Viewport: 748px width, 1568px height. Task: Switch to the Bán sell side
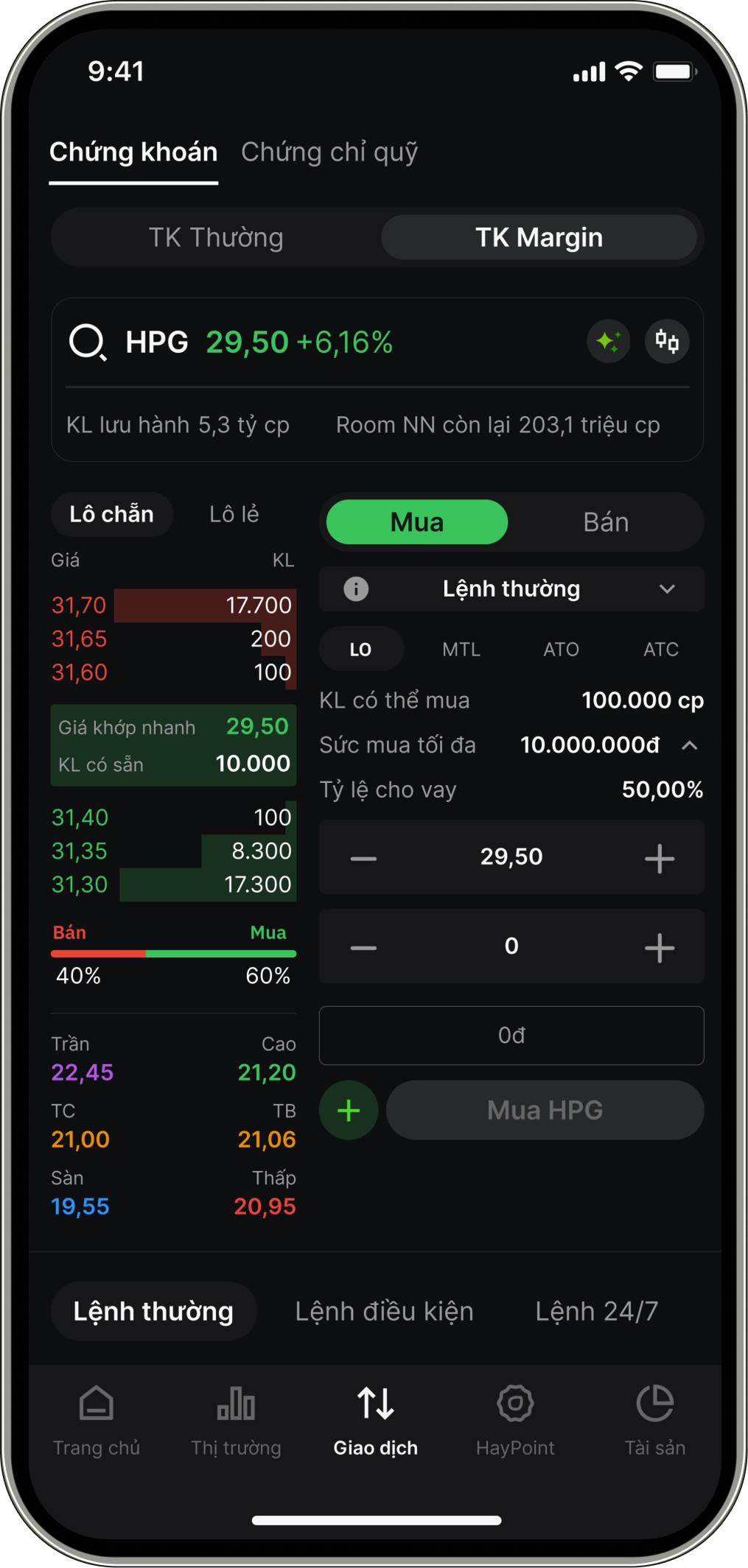click(x=606, y=522)
